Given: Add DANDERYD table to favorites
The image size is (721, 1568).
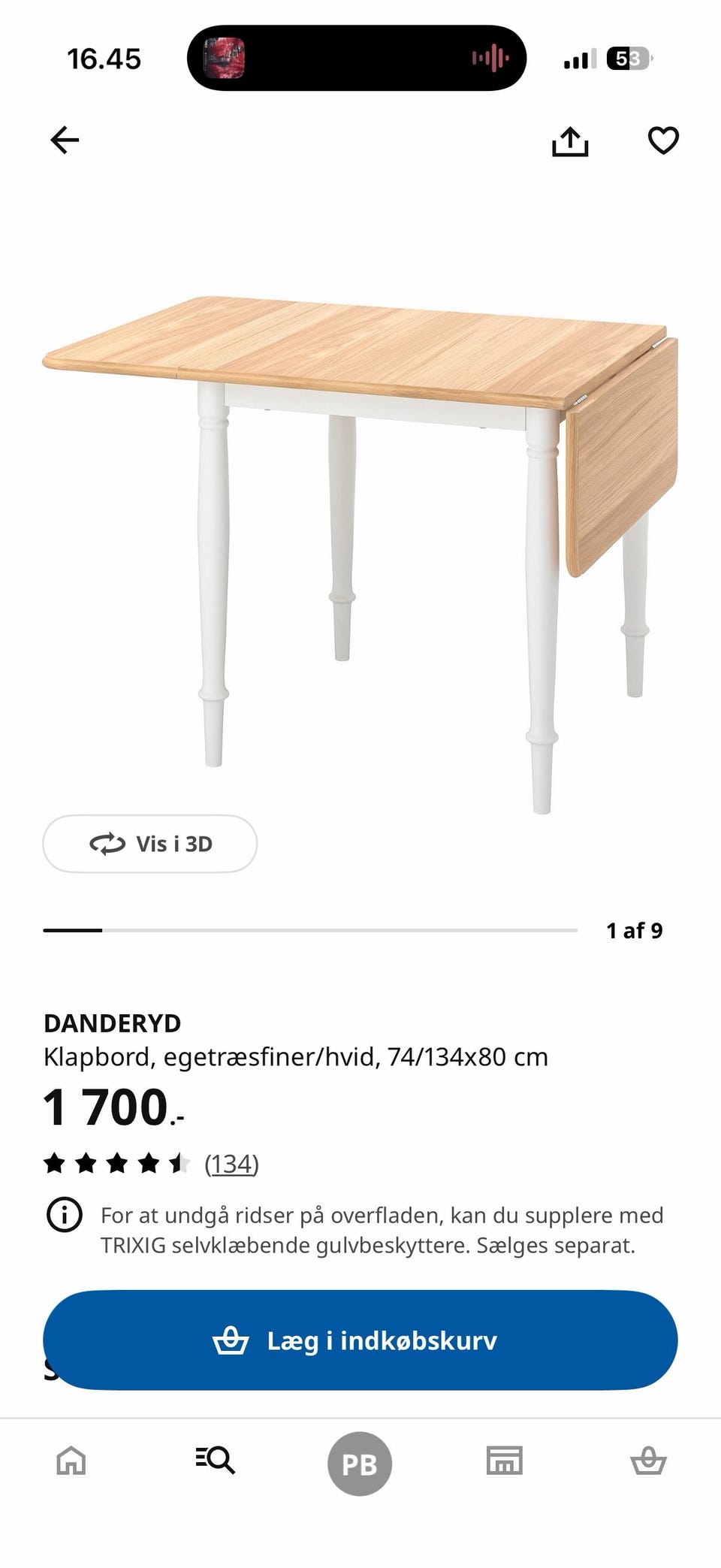Looking at the screenshot, I should pyautogui.click(x=663, y=140).
